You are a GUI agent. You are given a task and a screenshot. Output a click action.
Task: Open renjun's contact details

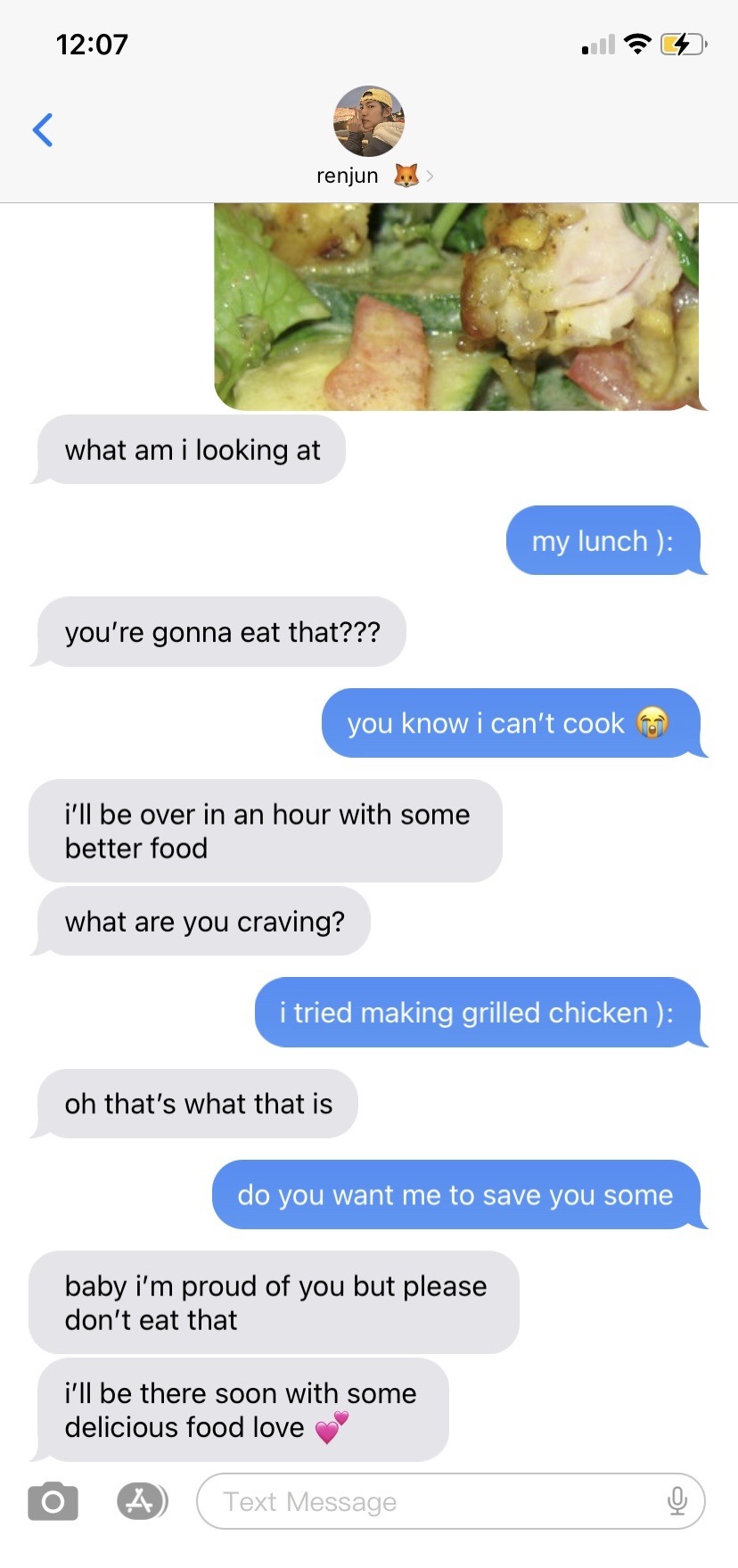[369, 135]
